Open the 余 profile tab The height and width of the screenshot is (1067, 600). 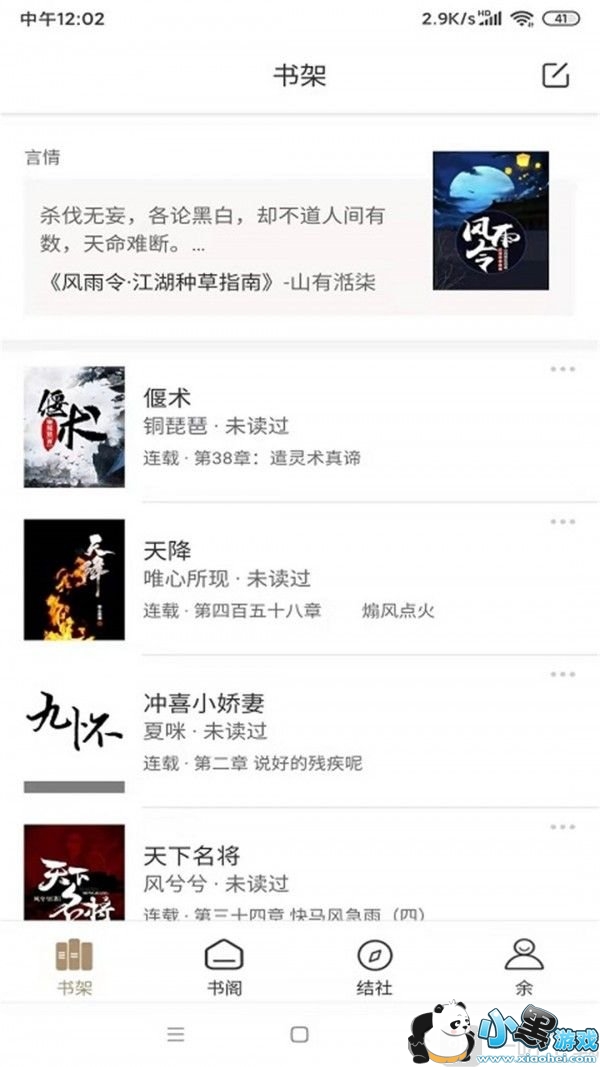(524, 966)
